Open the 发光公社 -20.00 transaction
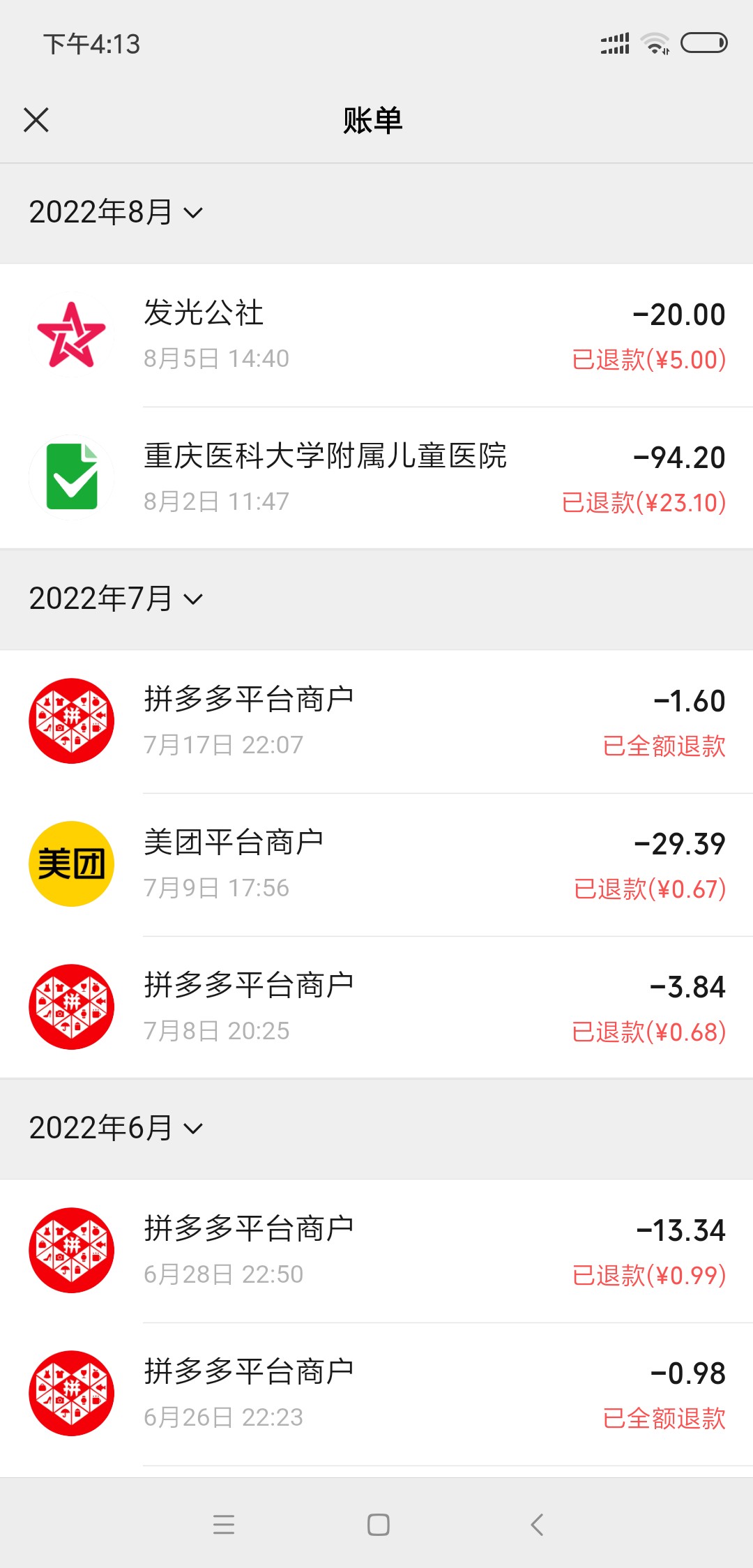753x1568 pixels. pos(376,336)
